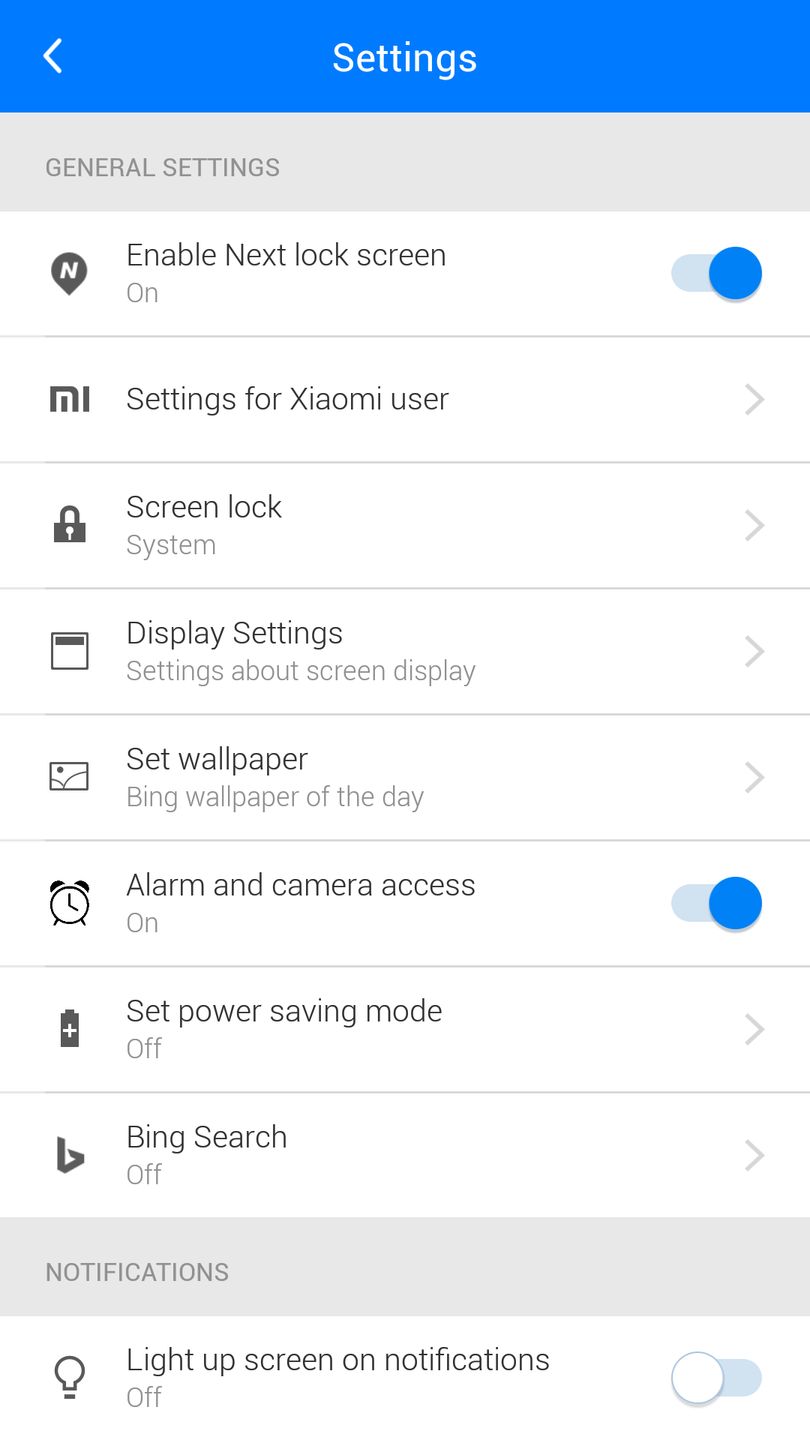Image resolution: width=810 pixels, height=1440 pixels.
Task: Go back from Settings
Action: click(x=53, y=57)
